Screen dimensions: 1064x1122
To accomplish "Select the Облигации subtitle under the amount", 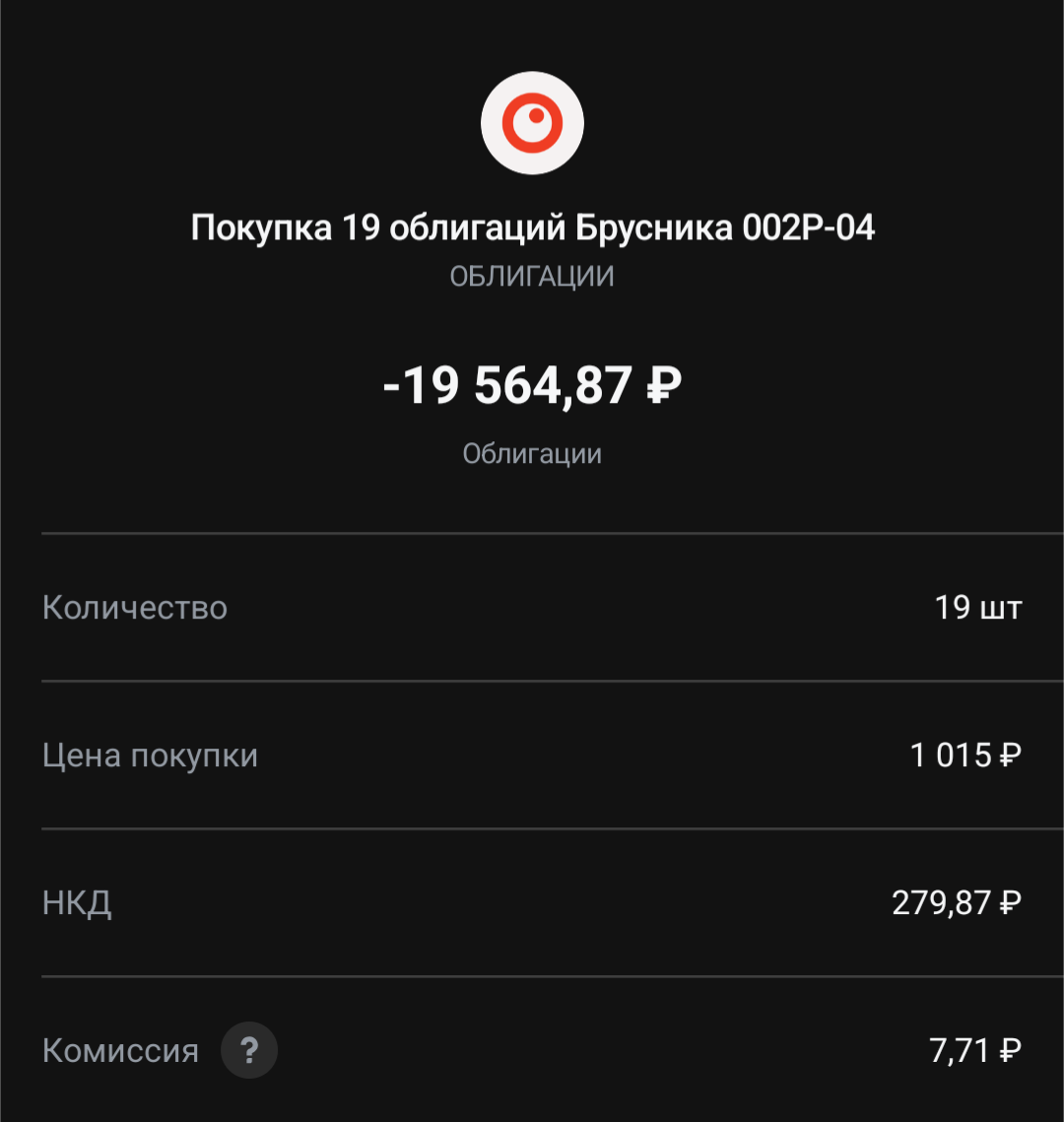I will [x=532, y=452].
